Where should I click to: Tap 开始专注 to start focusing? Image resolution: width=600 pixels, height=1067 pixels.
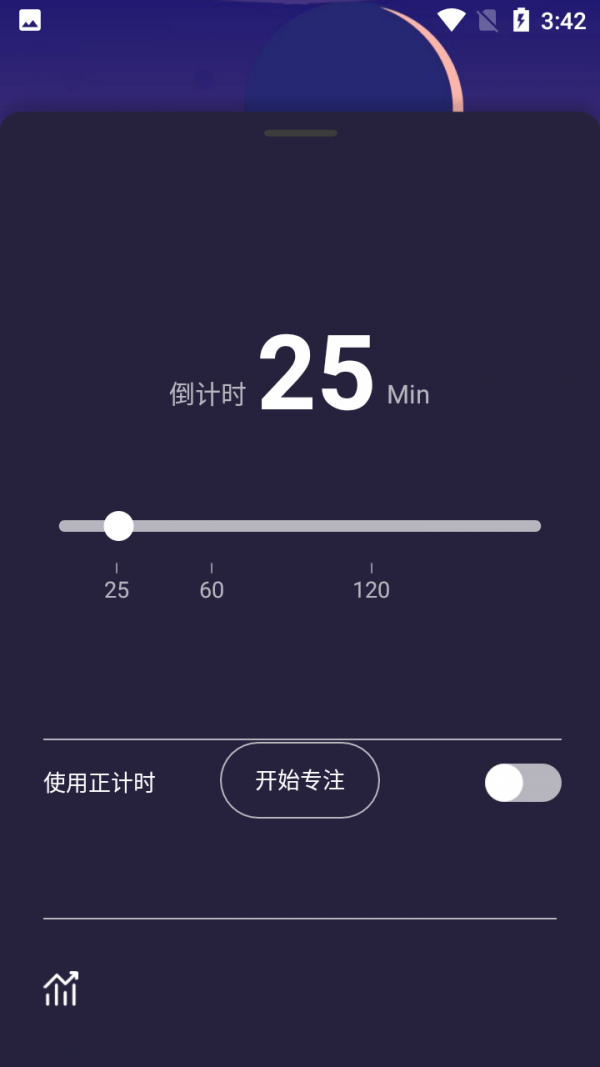pyautogui.click(x=299, y=780)
